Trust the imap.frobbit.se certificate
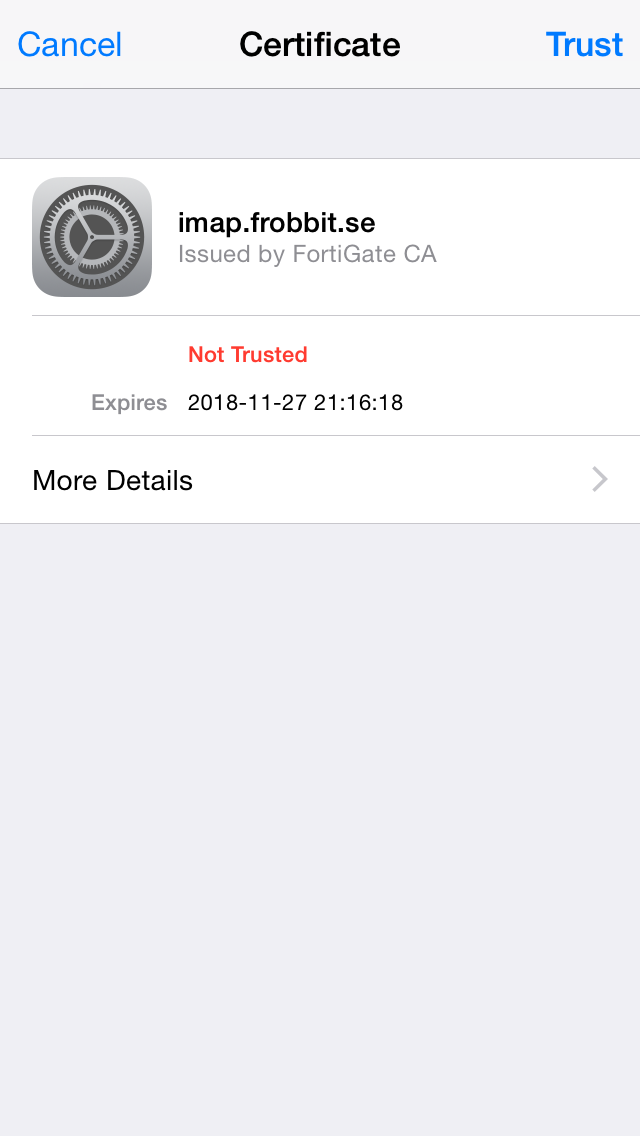The image size is (640, 1136). coord(584,45)
